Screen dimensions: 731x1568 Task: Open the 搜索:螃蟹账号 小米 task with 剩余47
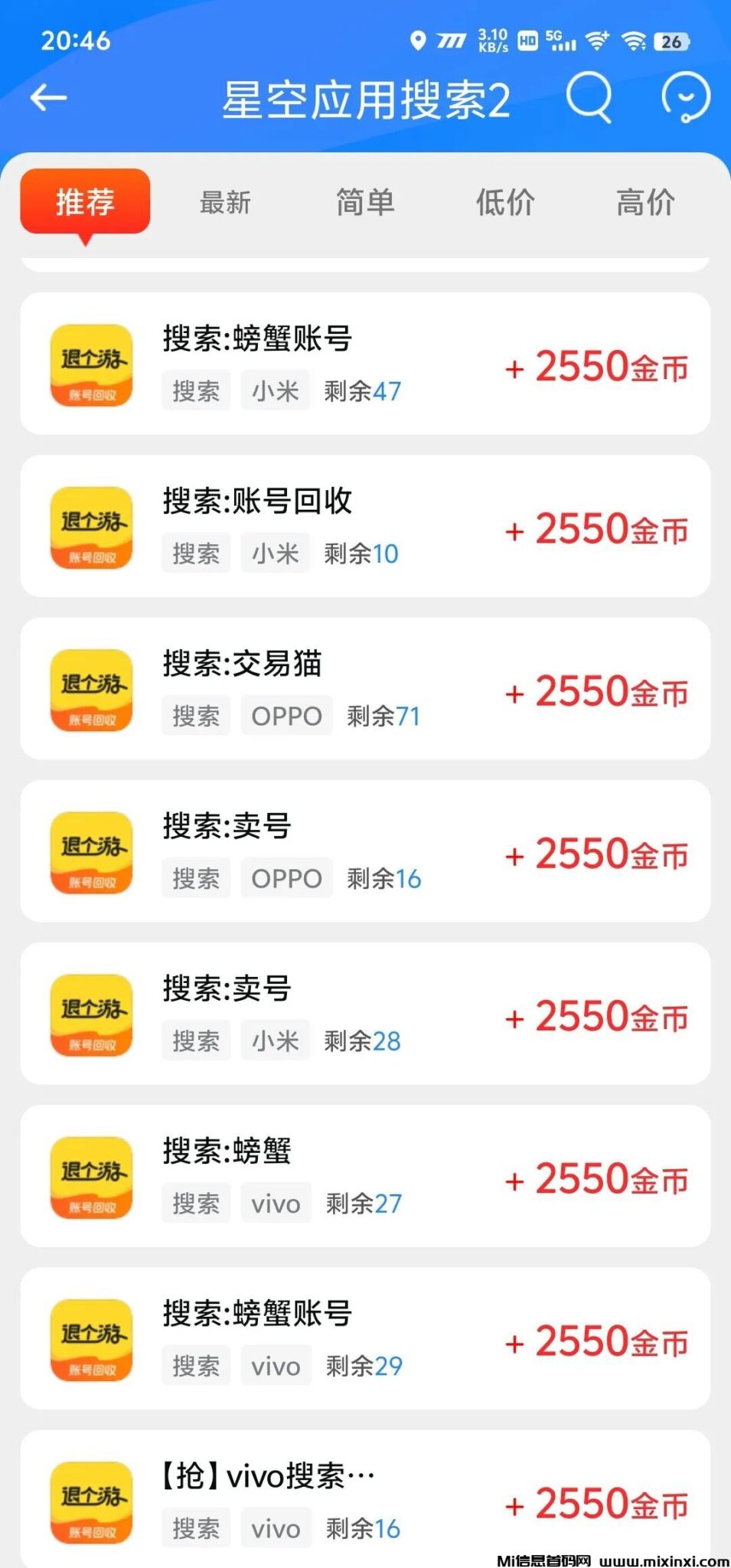(x=365, y=364)
